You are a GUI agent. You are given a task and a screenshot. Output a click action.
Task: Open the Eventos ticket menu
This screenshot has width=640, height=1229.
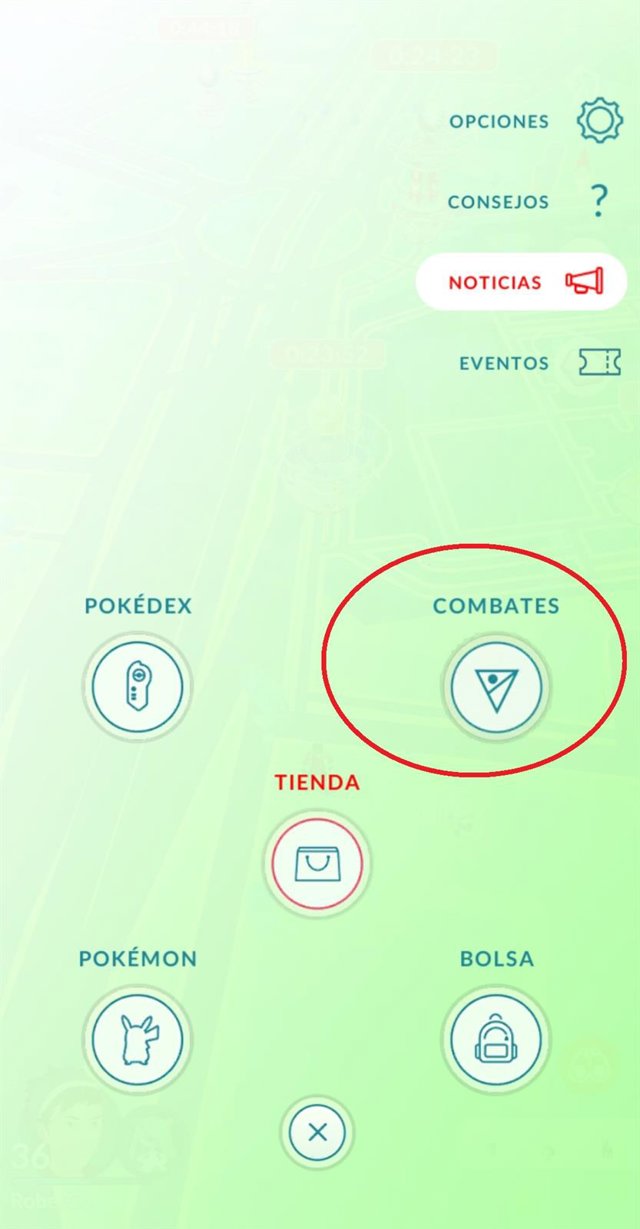[598, 363]
